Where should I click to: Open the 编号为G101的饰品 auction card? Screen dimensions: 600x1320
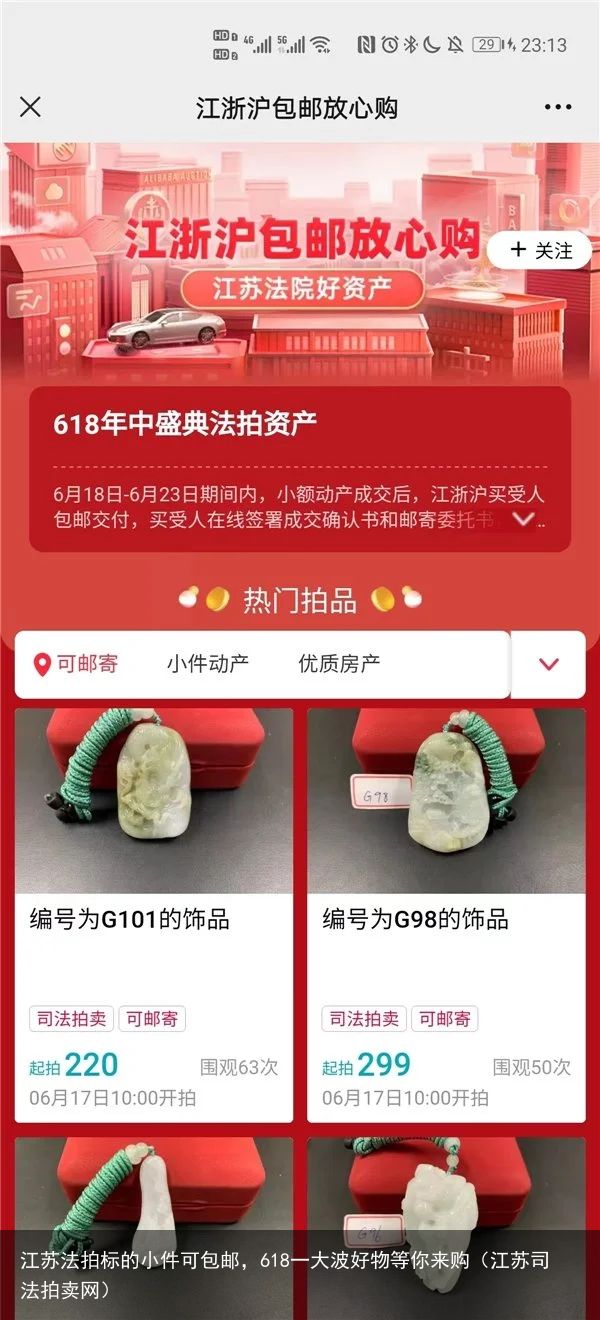coord(153,915)
